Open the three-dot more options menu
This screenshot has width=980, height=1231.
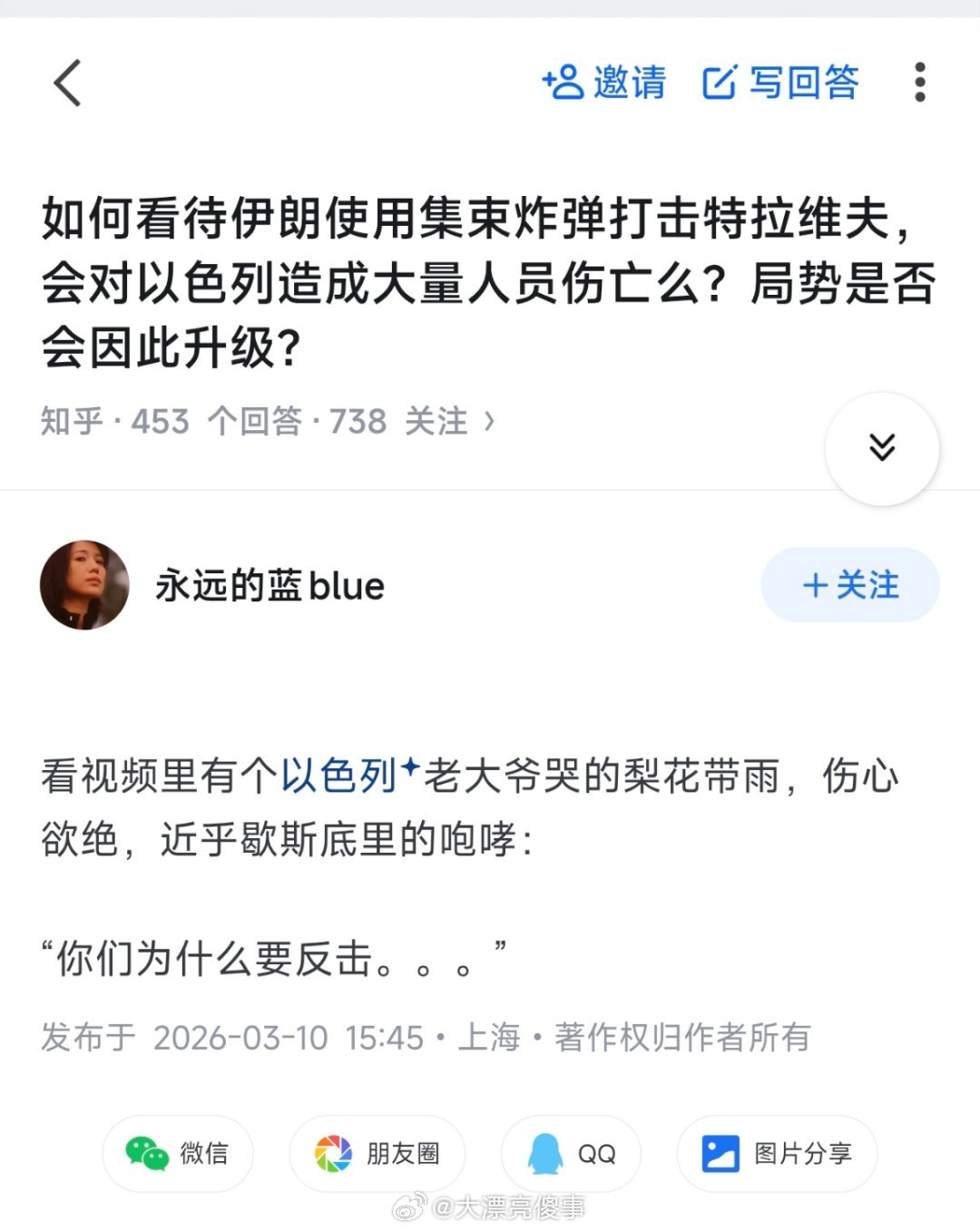[919, 83]
